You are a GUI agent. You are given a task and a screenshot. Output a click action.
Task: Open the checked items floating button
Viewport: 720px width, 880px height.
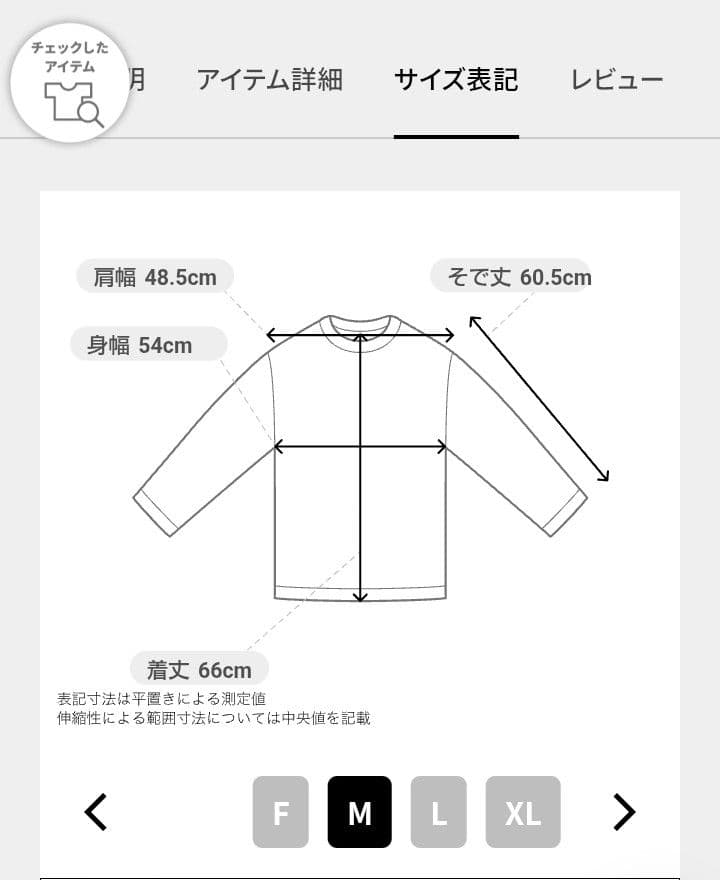pyautogui.click(x=70, y=83)
